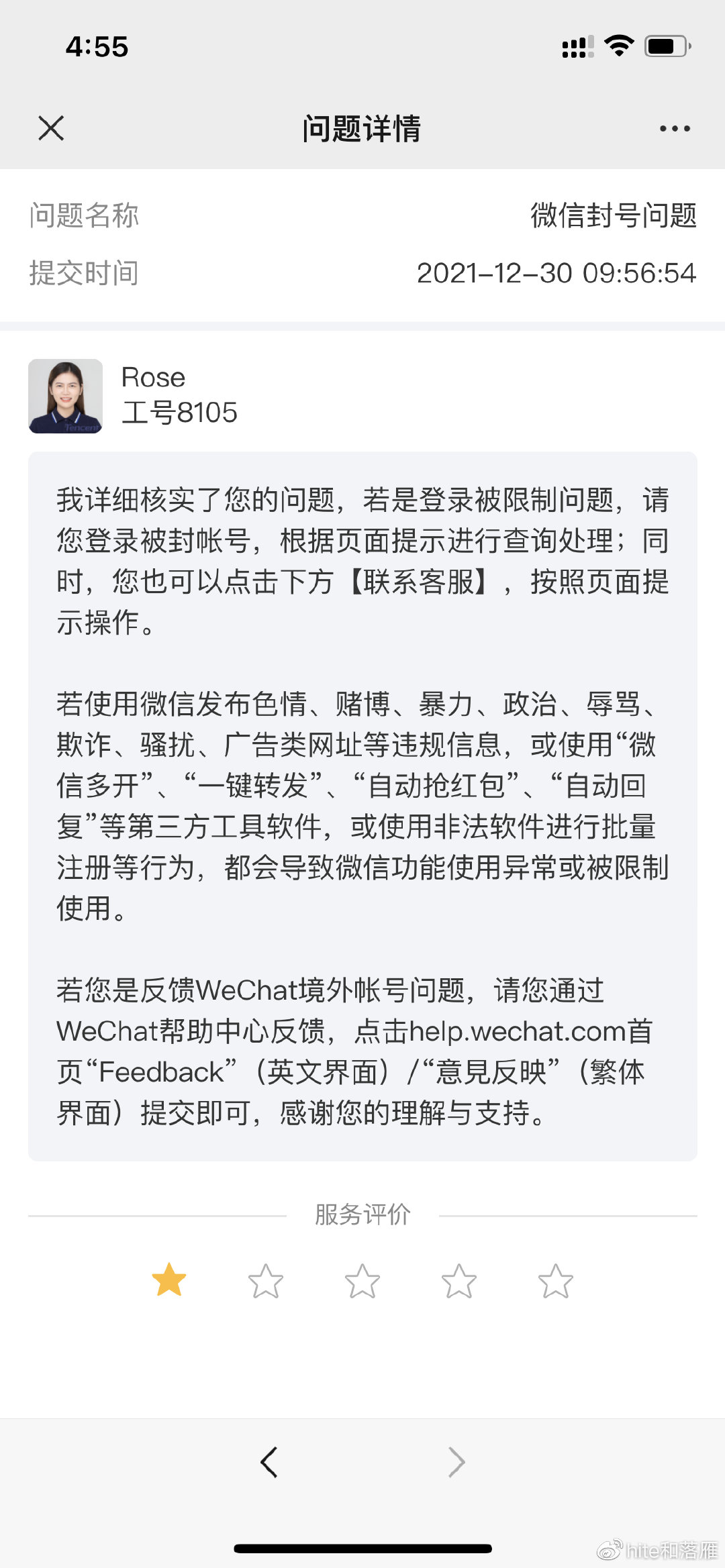Open the three-dot overflow menu

pyautogui.click(x=674, y=128)
